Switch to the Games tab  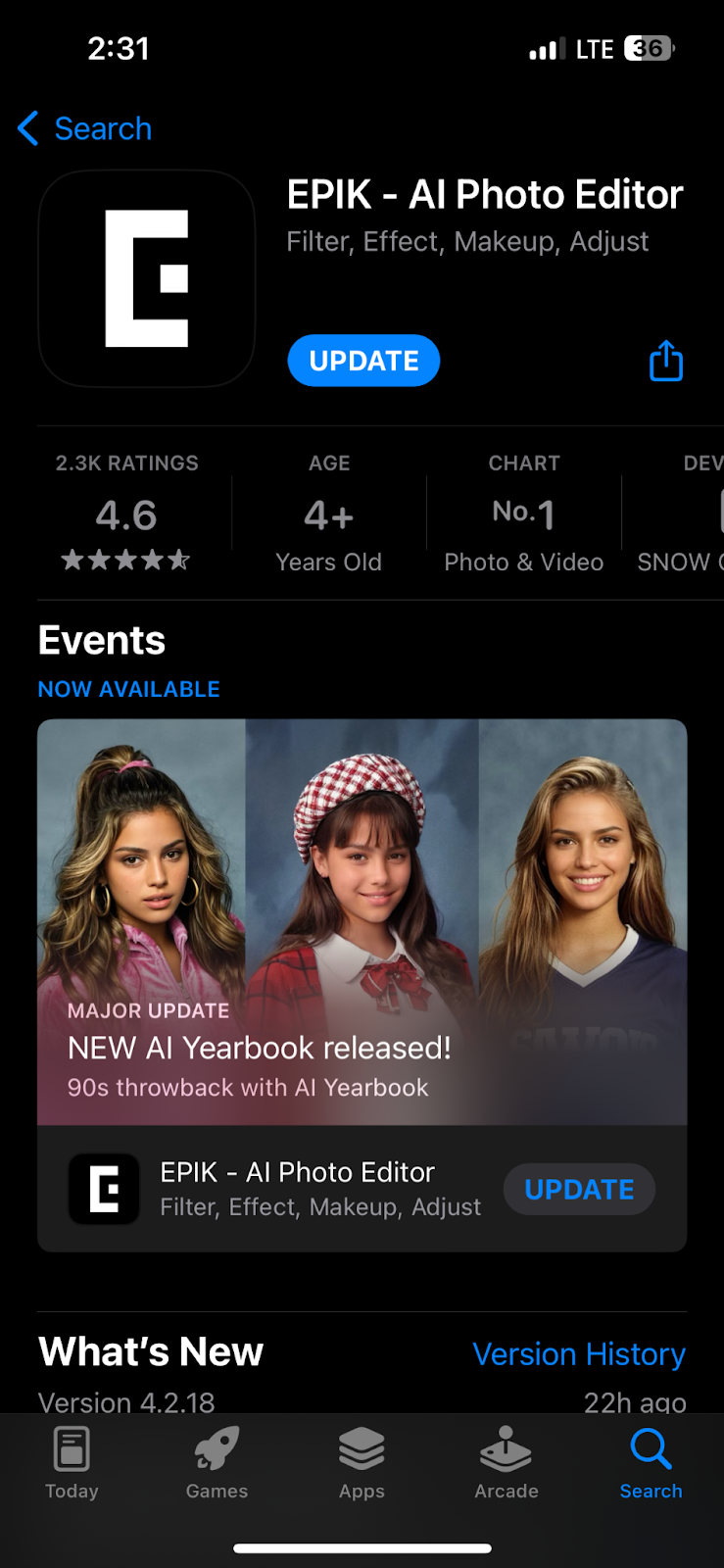[x=217, y=1463]
